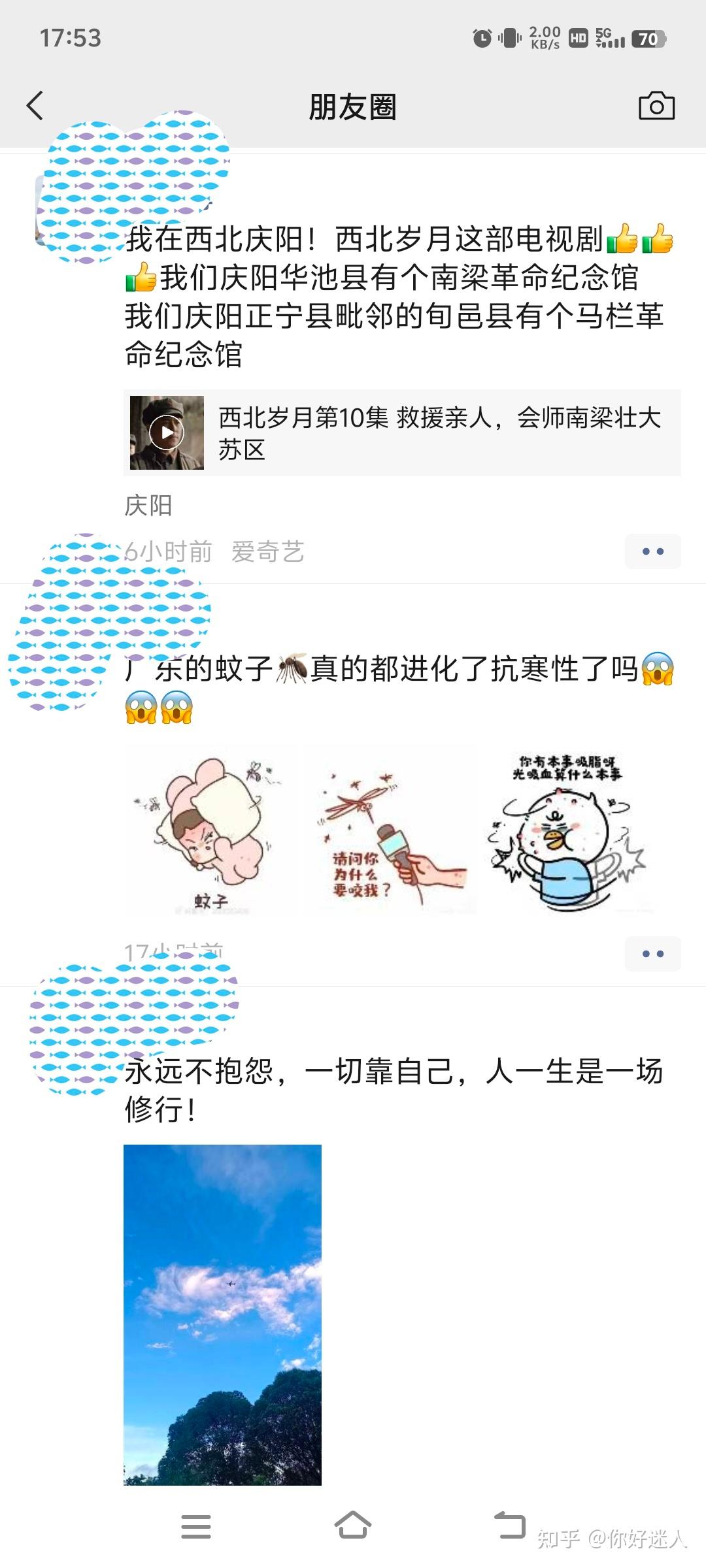706x1568 pixels.
Task: Open the 请问你为什么要咬我 image
Action: (x=389, y=830)
